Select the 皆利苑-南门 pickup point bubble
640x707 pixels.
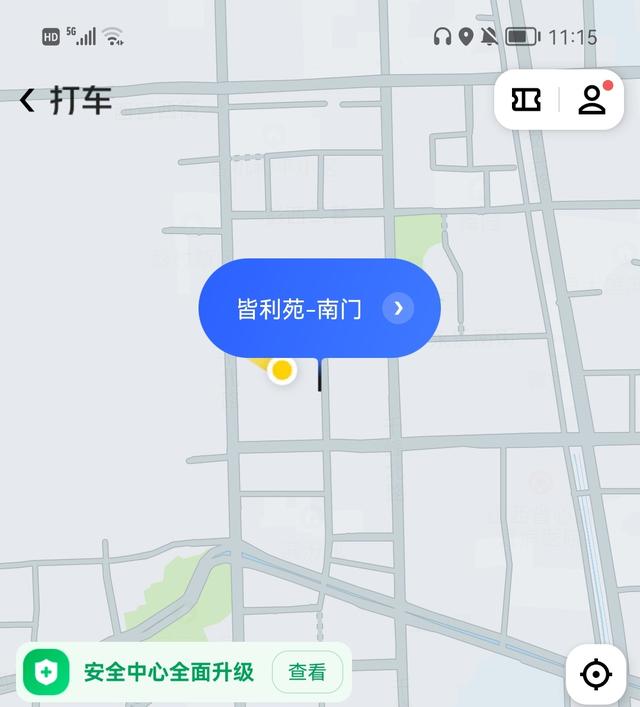319,308
